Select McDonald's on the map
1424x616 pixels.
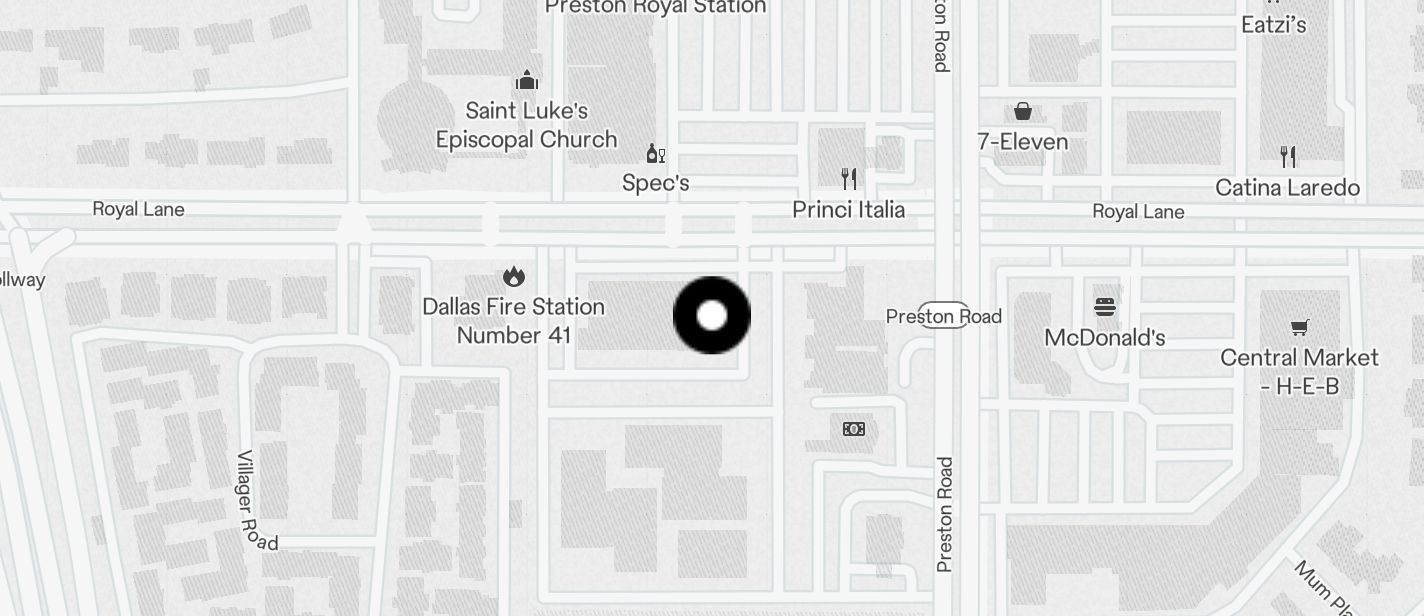click(x=1105, y=307)
